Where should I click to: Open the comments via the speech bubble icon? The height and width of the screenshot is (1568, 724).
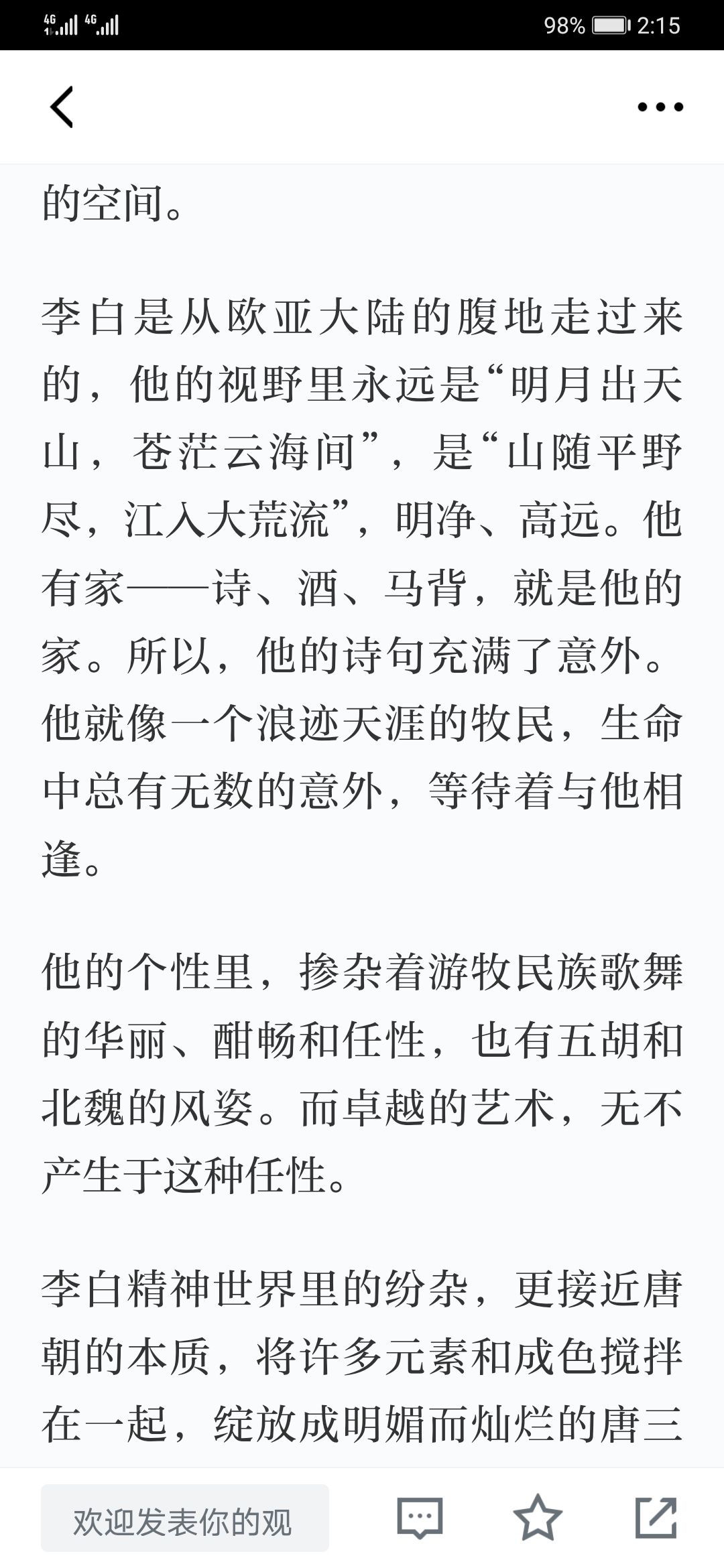tap(420, 1518)
